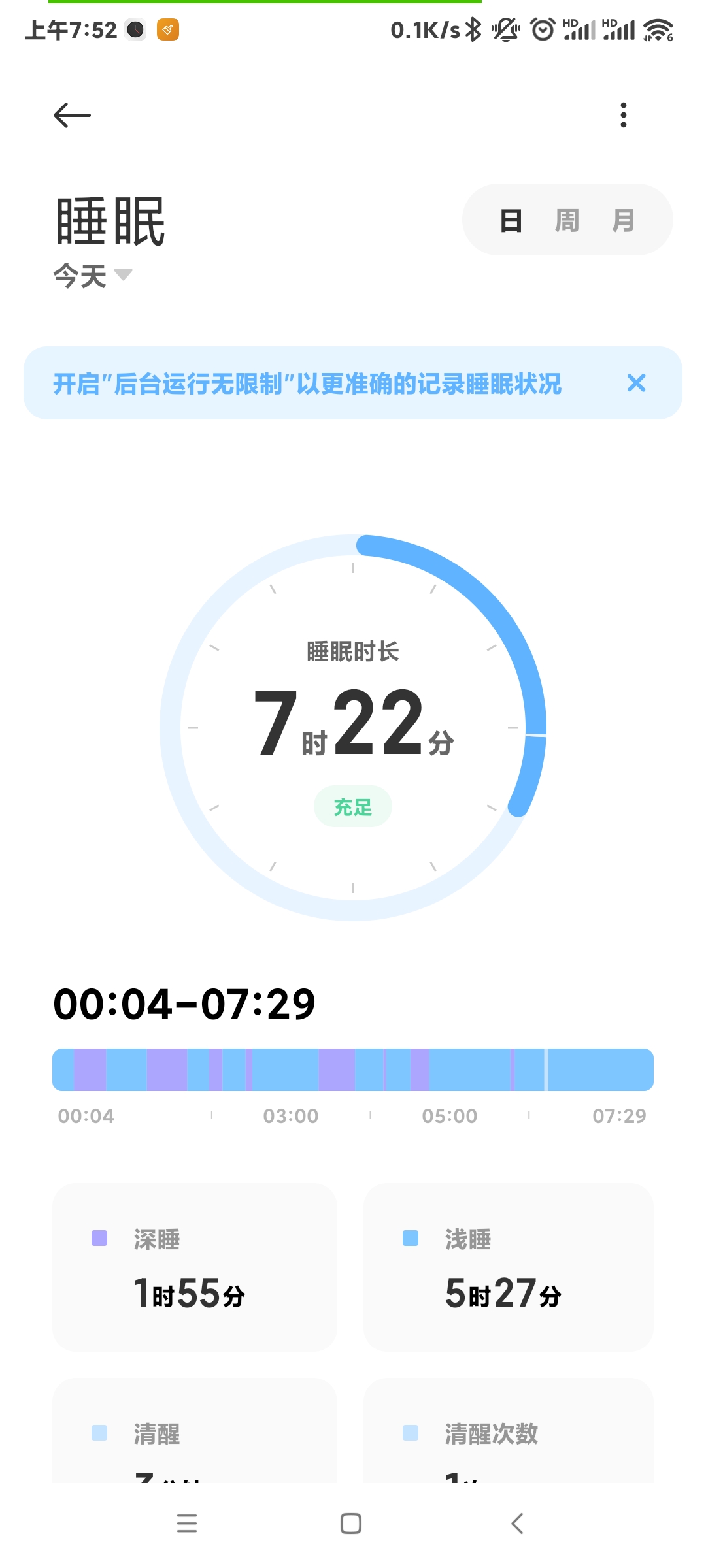This screenshot has width=706, height=1568.
Task: Open the system recent apps menu
Action: [187, 1524]
